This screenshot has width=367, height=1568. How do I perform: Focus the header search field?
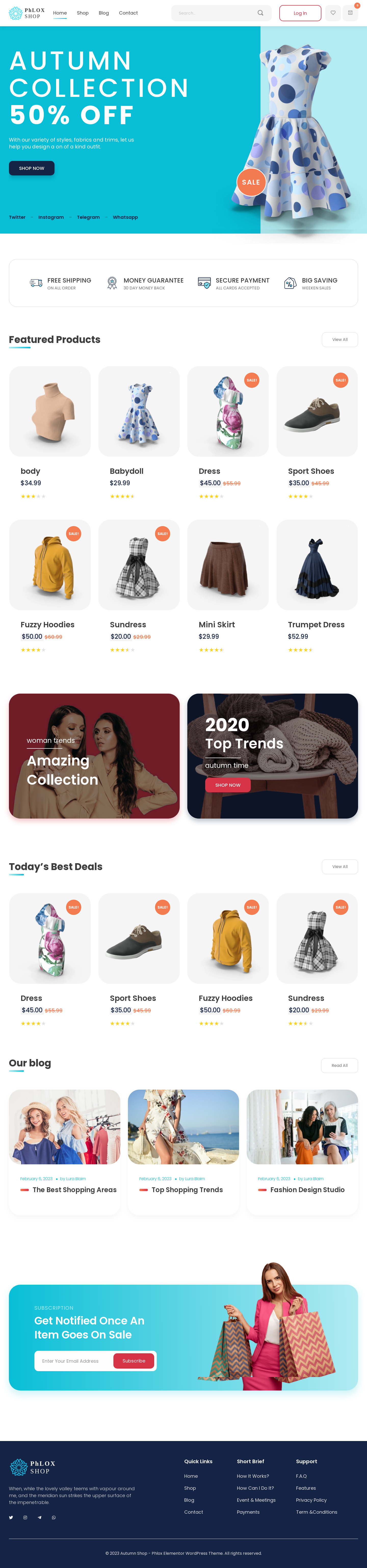point(213,13)
